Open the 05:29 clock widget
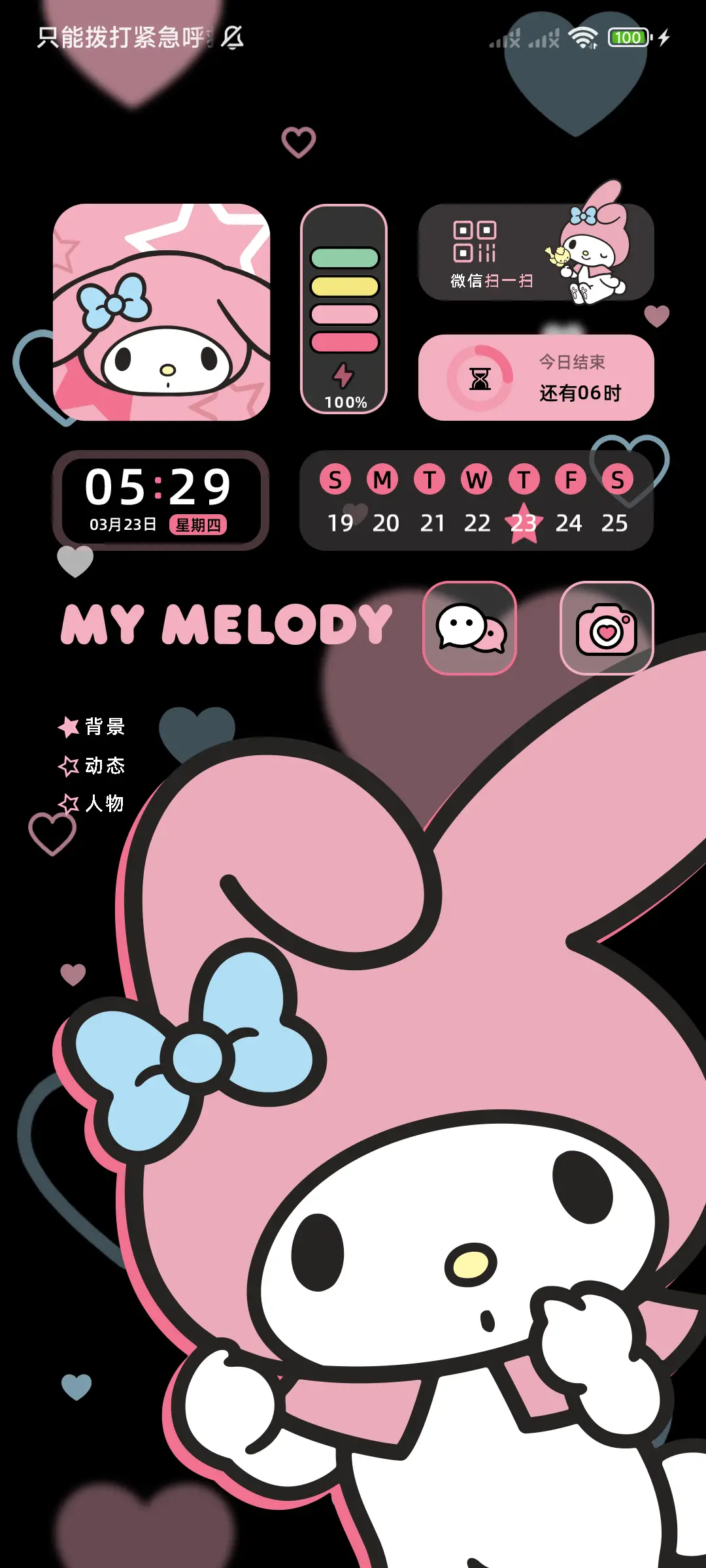 [160, 500]
